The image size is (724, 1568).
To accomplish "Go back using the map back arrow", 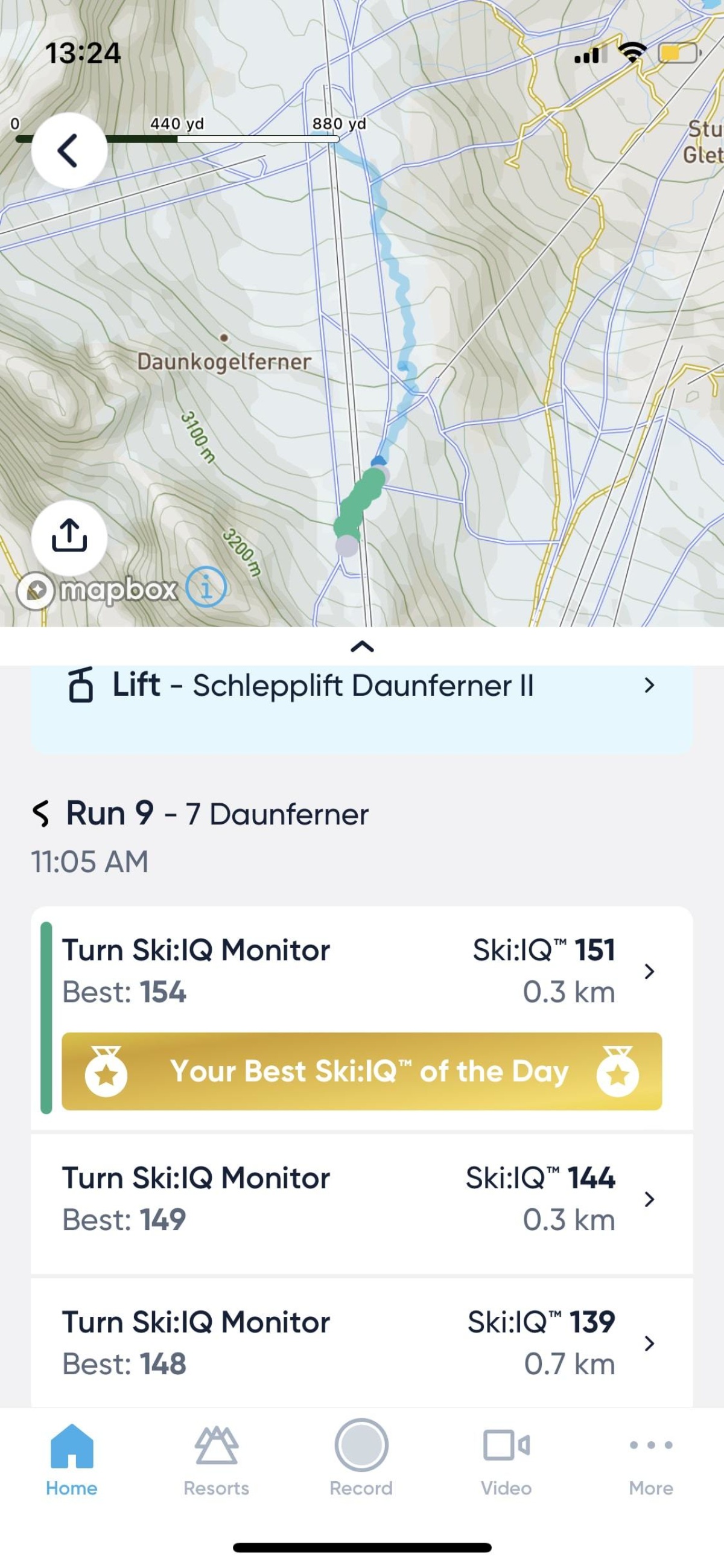I will [x=69, y=150].
